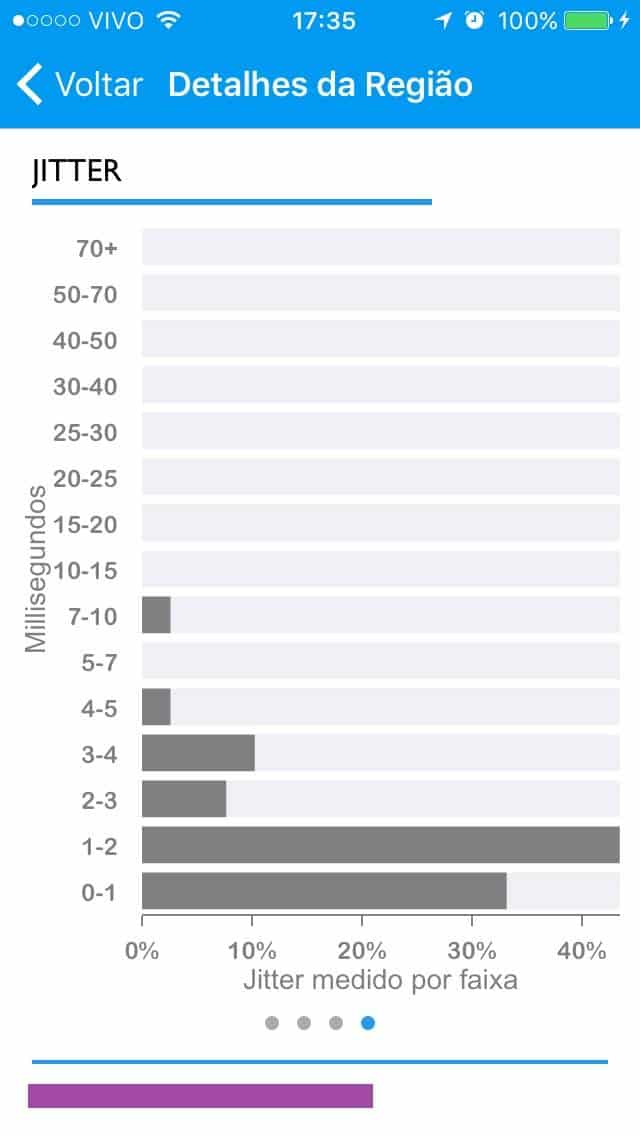Go back using the Voltar button
This screenshot has height=1136, width=640.
80,85
